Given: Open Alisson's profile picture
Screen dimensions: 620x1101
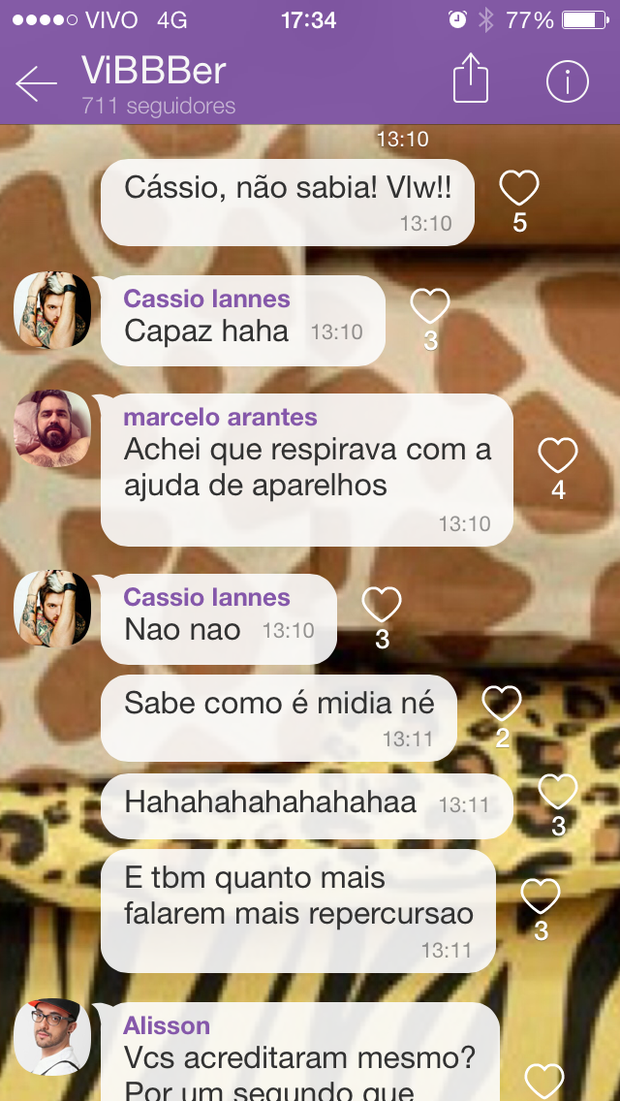Looking at the screenshot, I should pyautogui.click(x=52, y=1037).
